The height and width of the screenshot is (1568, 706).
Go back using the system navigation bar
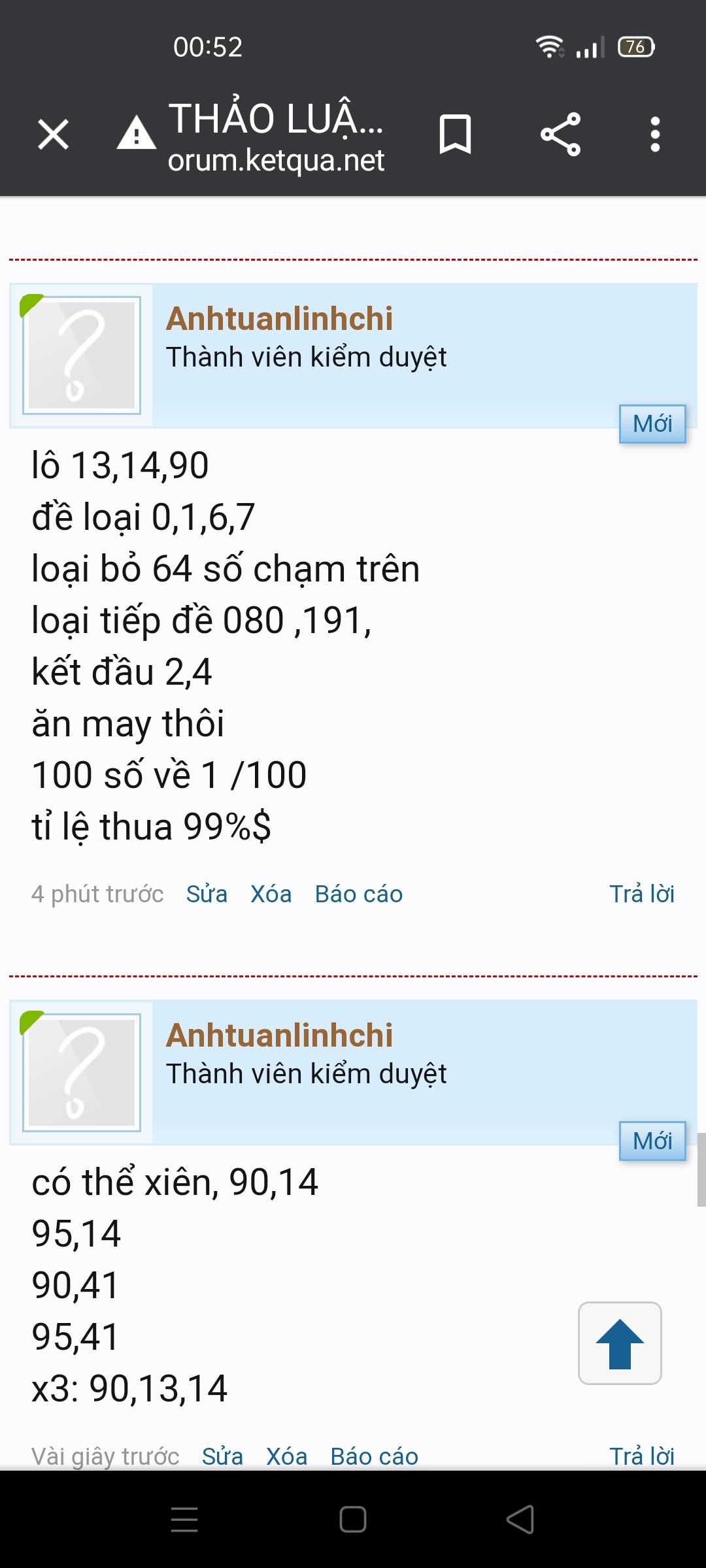pos(520,1519)
